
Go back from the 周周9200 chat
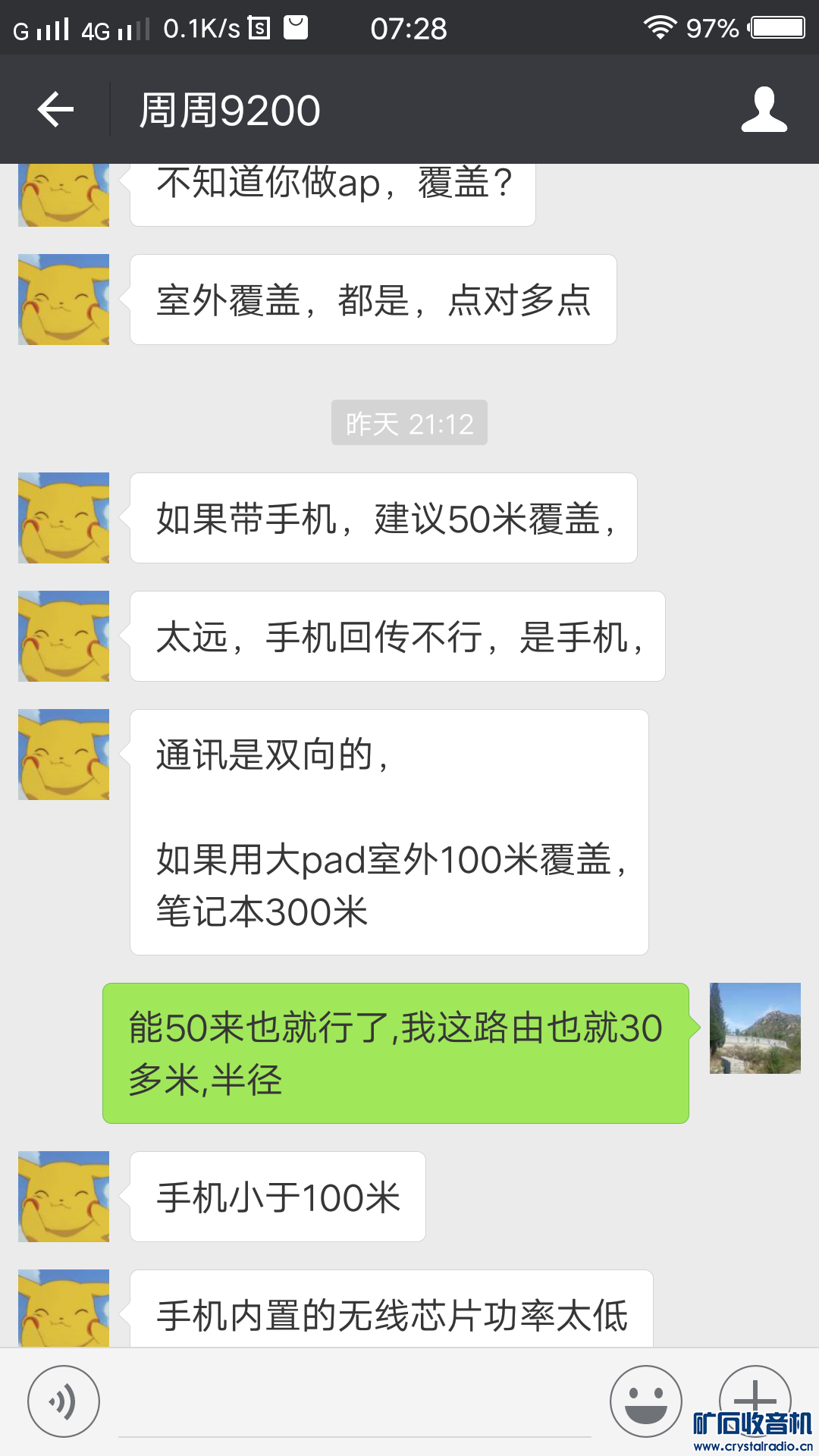pos(55,110)
